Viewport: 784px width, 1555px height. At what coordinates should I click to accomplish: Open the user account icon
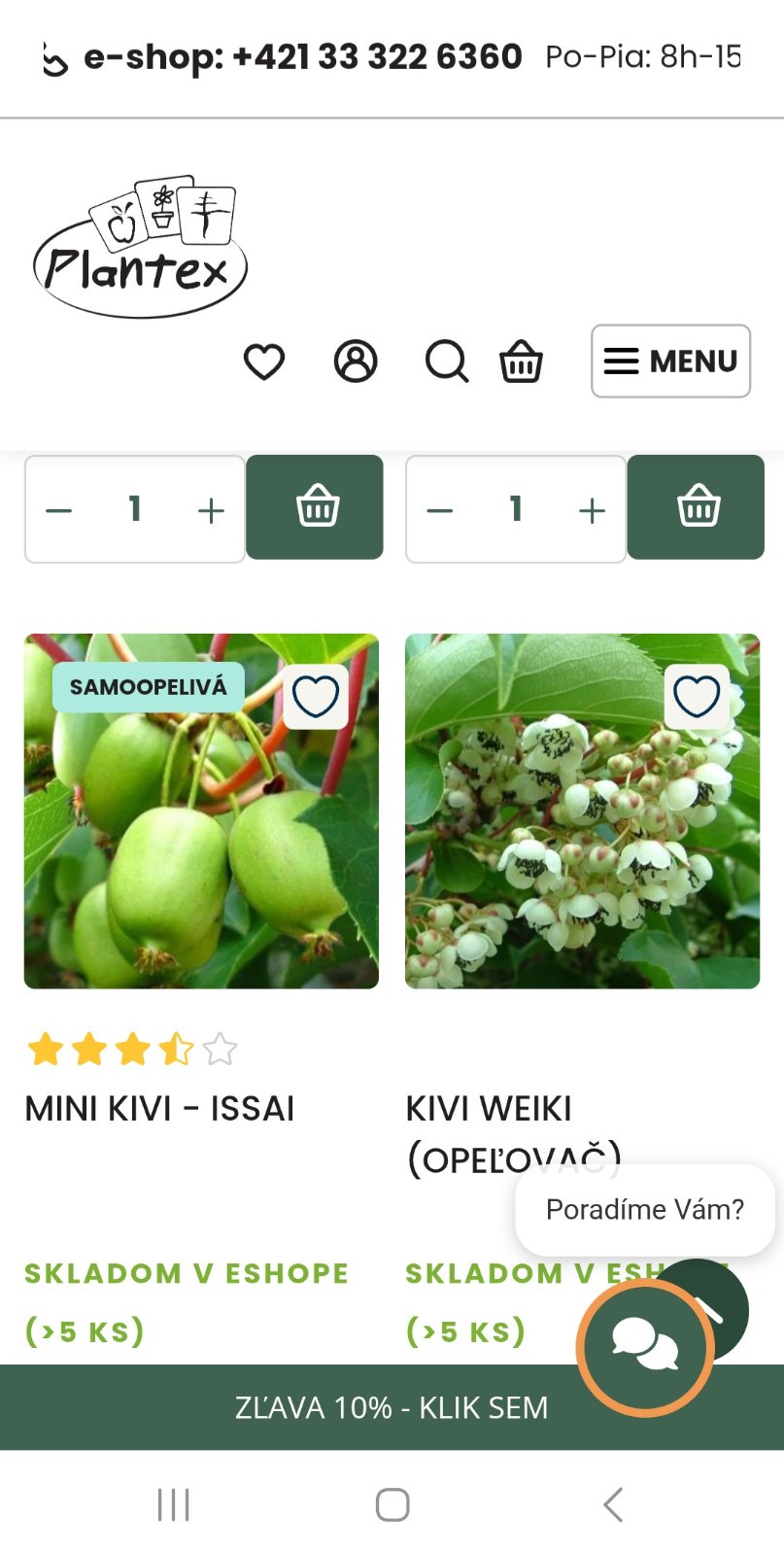(x=356, y=362)
